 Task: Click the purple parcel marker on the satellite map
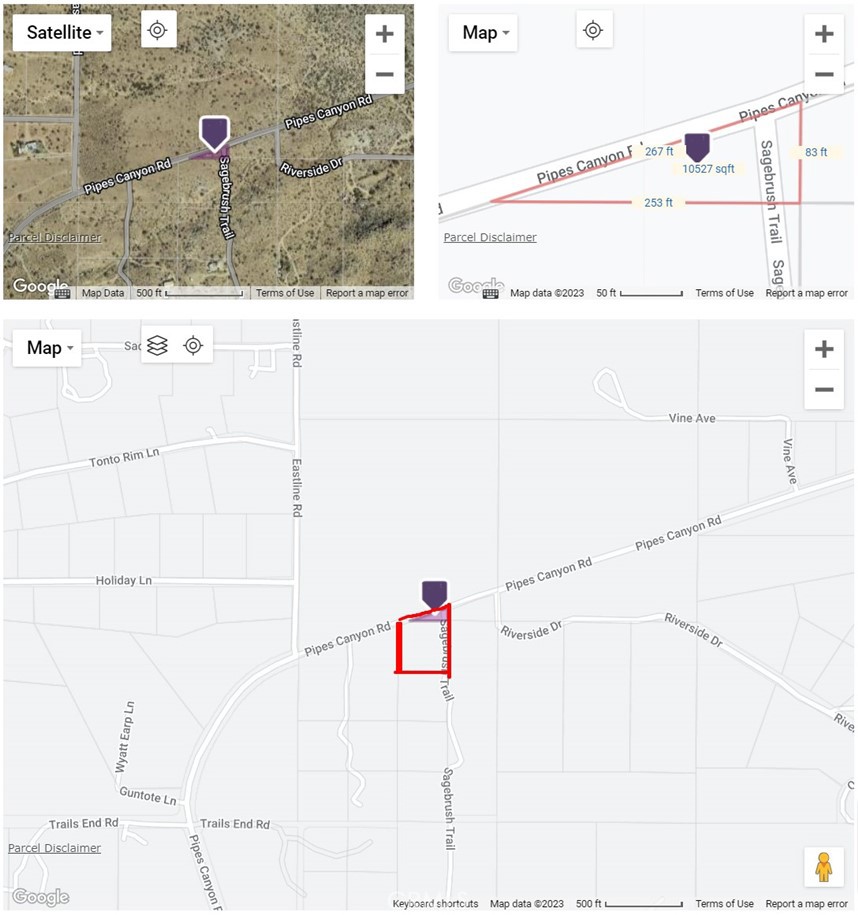pos(215,132)
